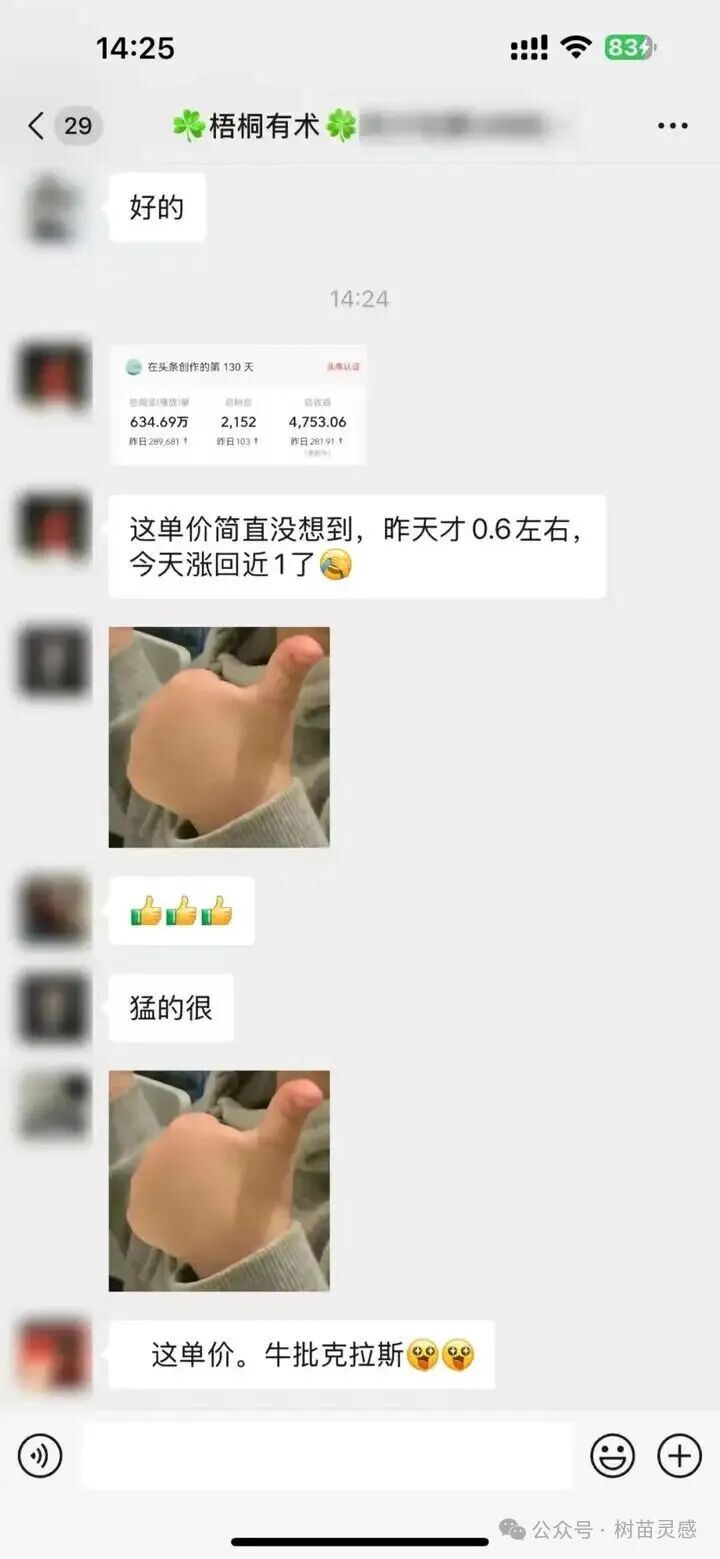The height and width of the screenshot is (1559, 720).
Task: Open the second thumbs-up photo
Action: [220, 1178]
